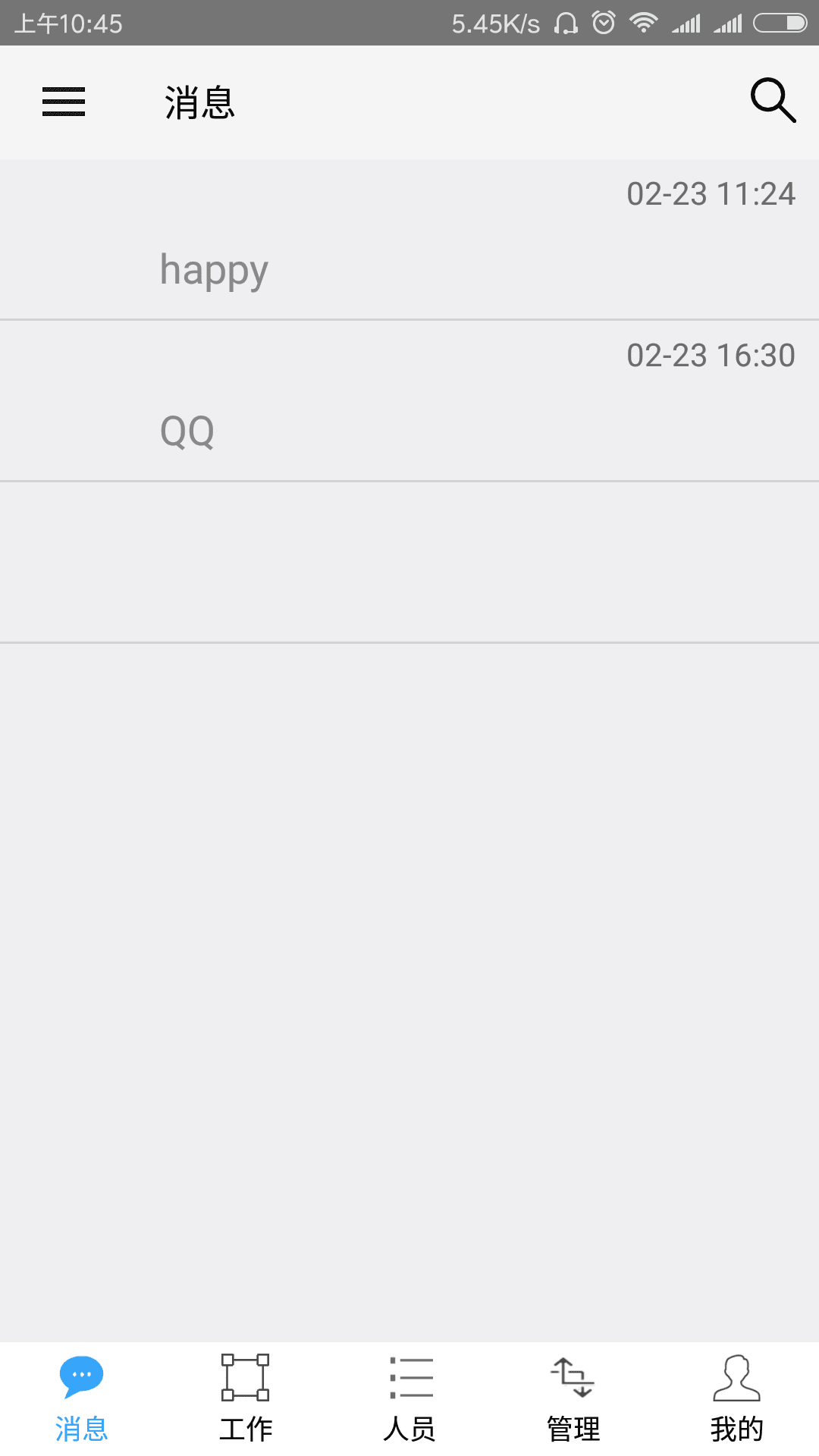Open the happy message thread
819x1456 pixels.
click(x=409, y=240)
